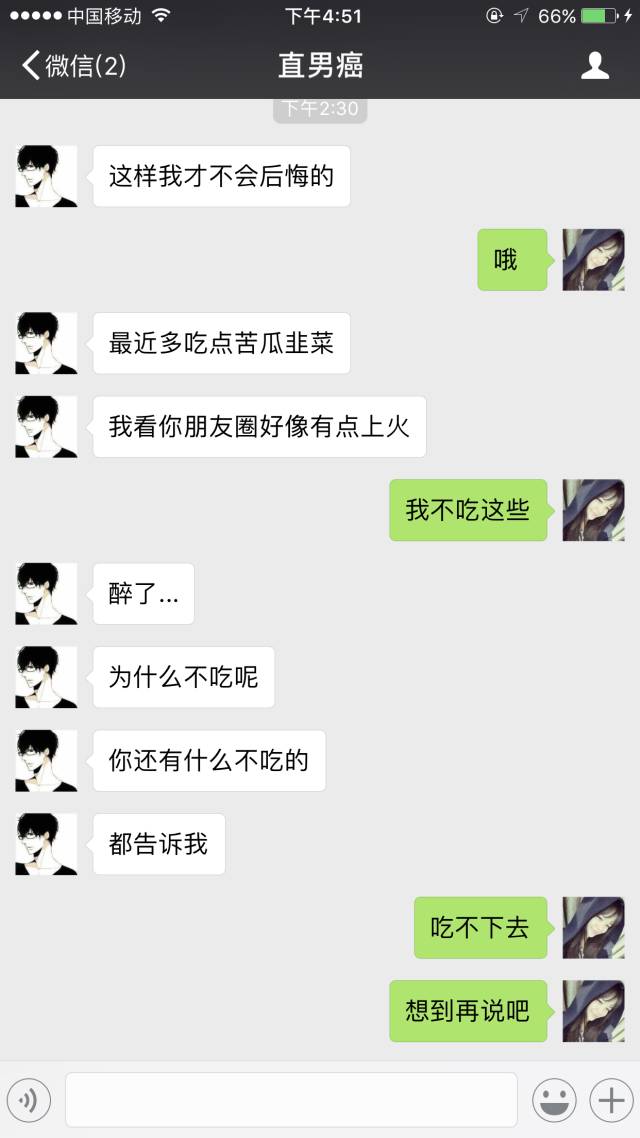Viewport: 640px width, 1138px height.
Task: Open chat details via the profile icon
Action: (595, 66)
